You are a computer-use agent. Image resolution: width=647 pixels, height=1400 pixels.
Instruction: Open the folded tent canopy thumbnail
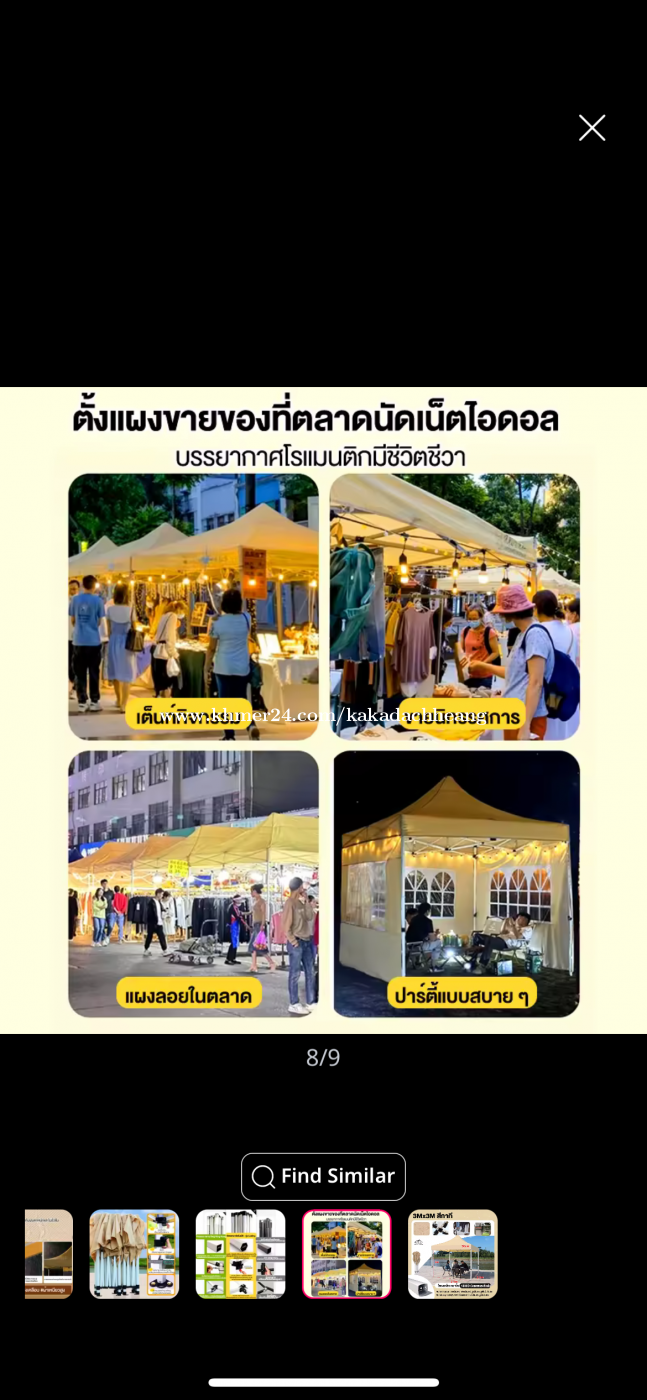134,1254
